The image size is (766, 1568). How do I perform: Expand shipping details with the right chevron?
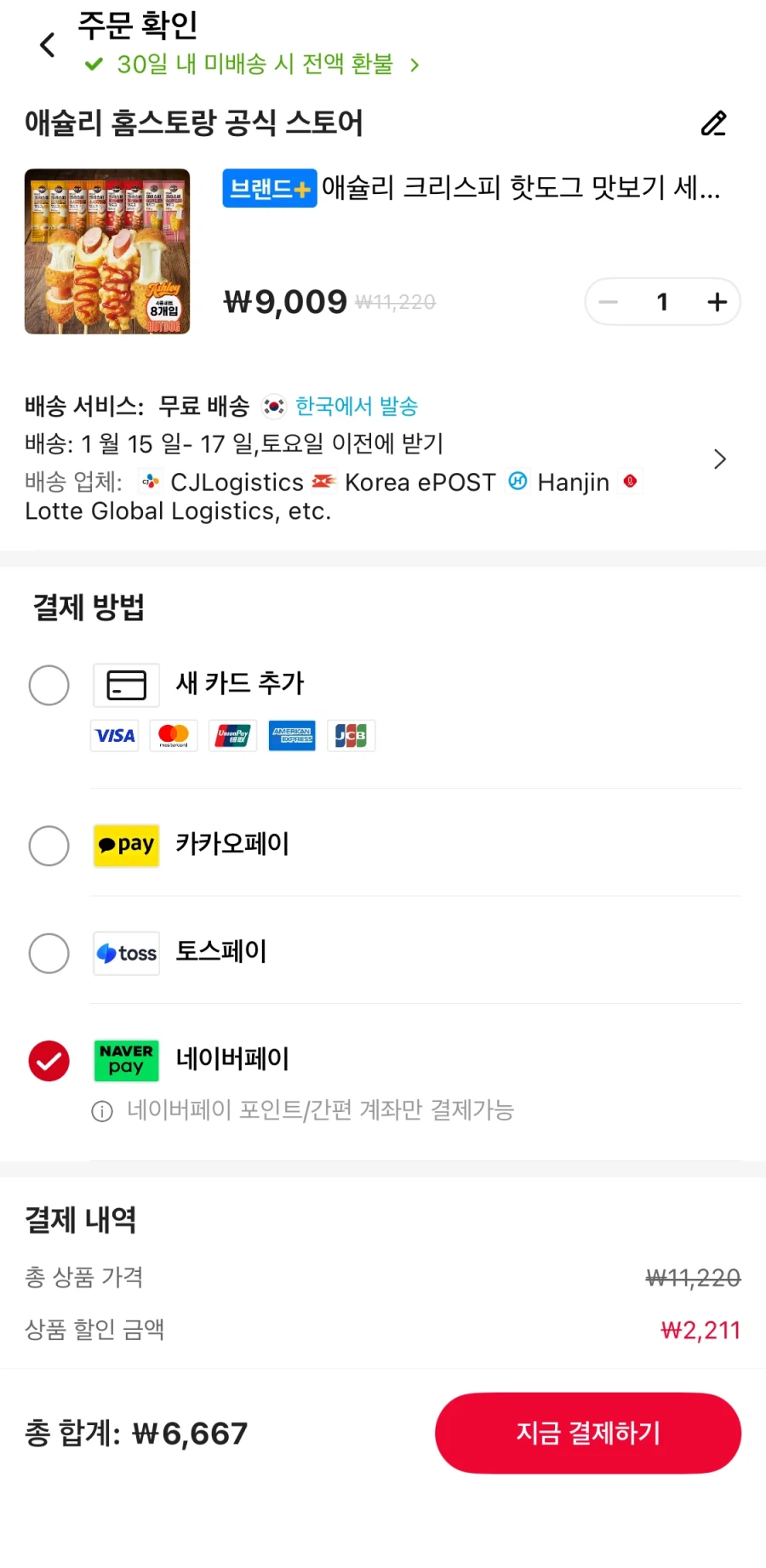719,459
